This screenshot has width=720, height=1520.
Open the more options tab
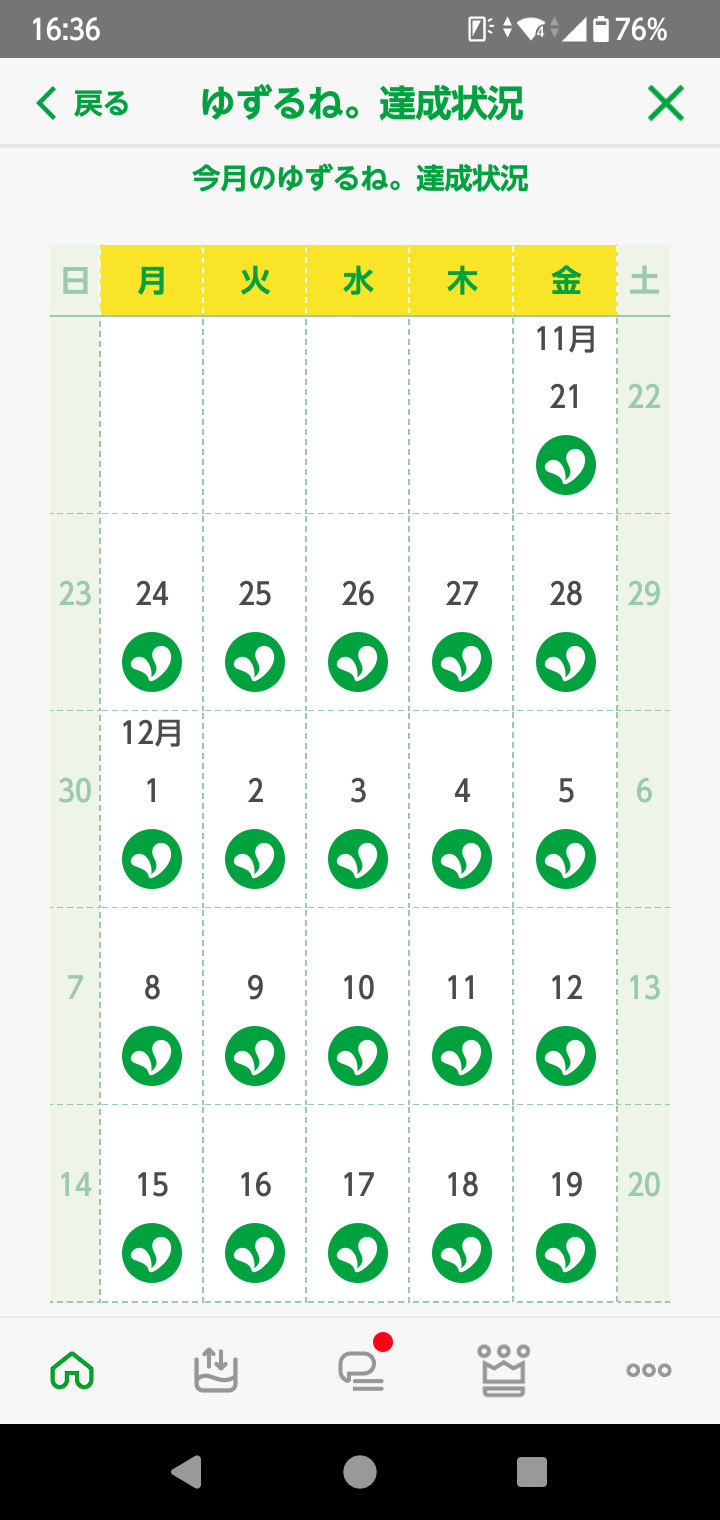[x=649, y=1370]
